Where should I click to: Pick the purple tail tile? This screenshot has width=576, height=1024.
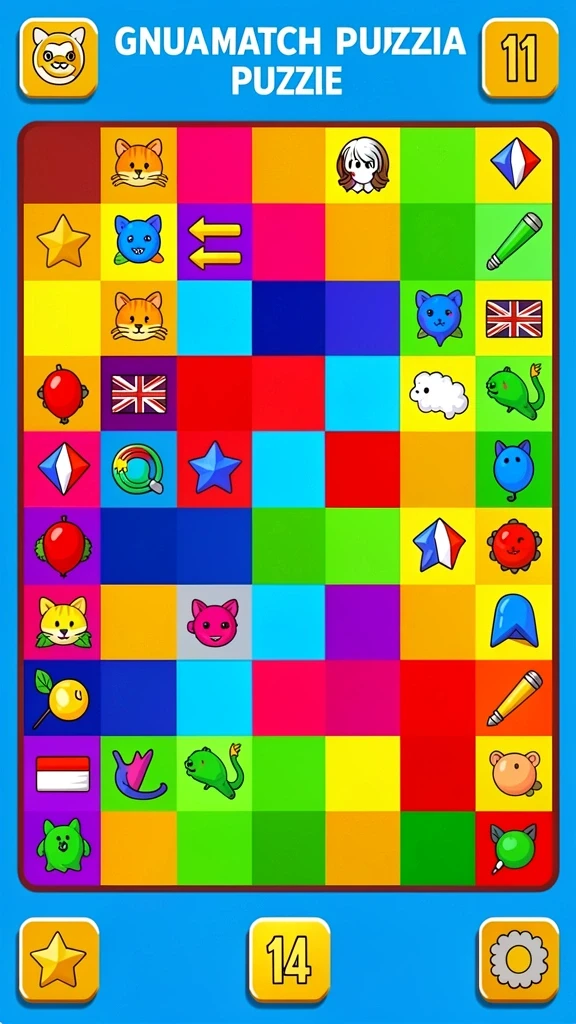[138, 774]
